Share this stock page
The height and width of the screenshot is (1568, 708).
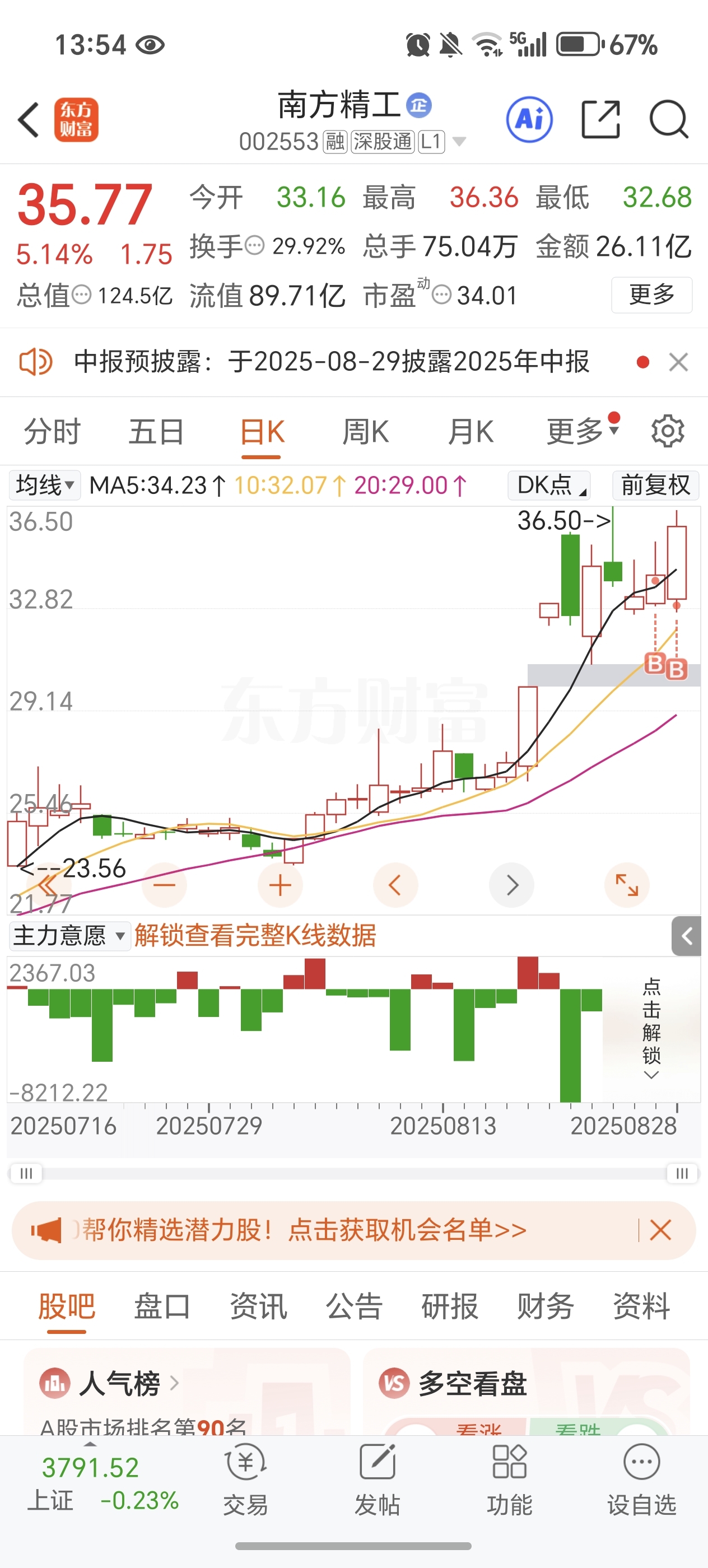pyautogui.click(x=600, y=120)
